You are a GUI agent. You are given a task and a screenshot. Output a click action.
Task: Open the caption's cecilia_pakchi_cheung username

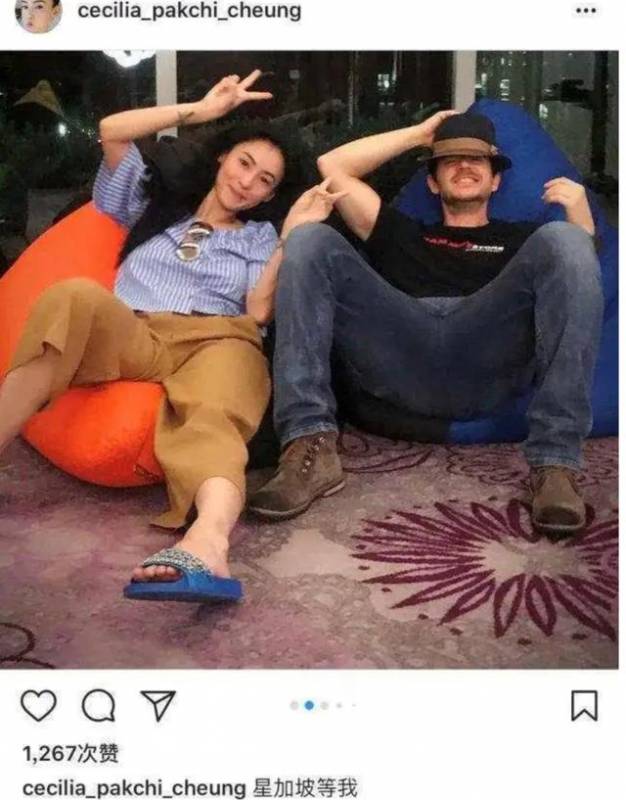(x=134, y=788)
